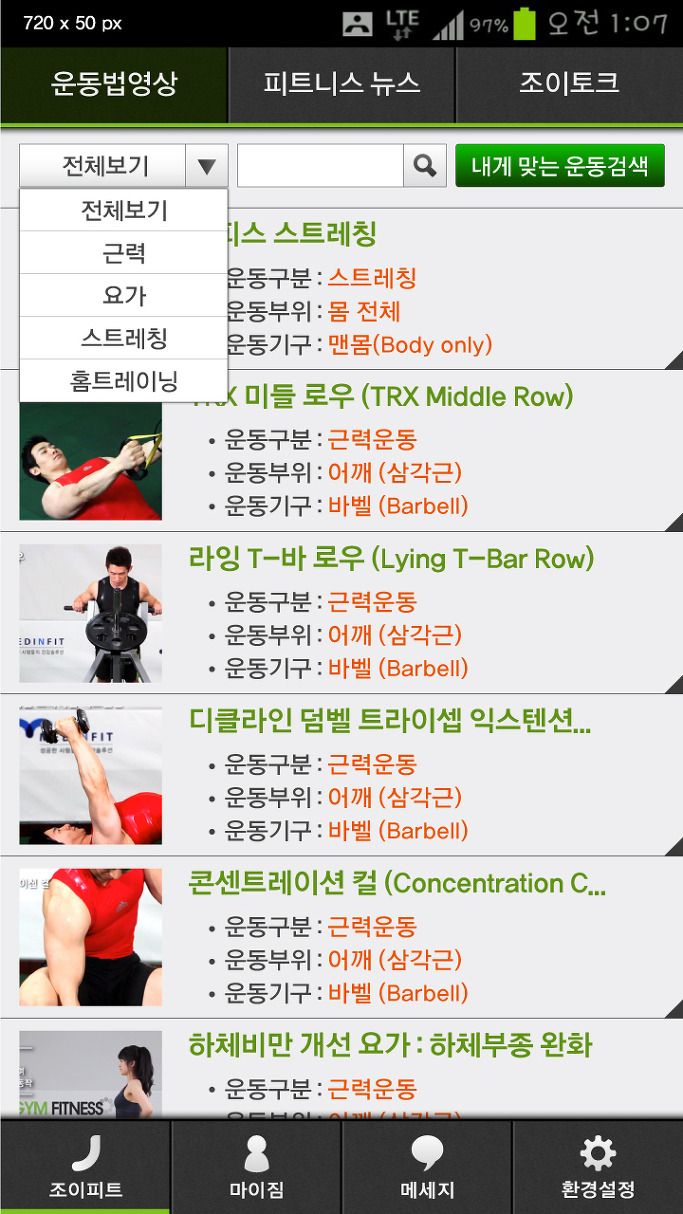
Task: Select the 요가 option
Action: coord(124,296)
